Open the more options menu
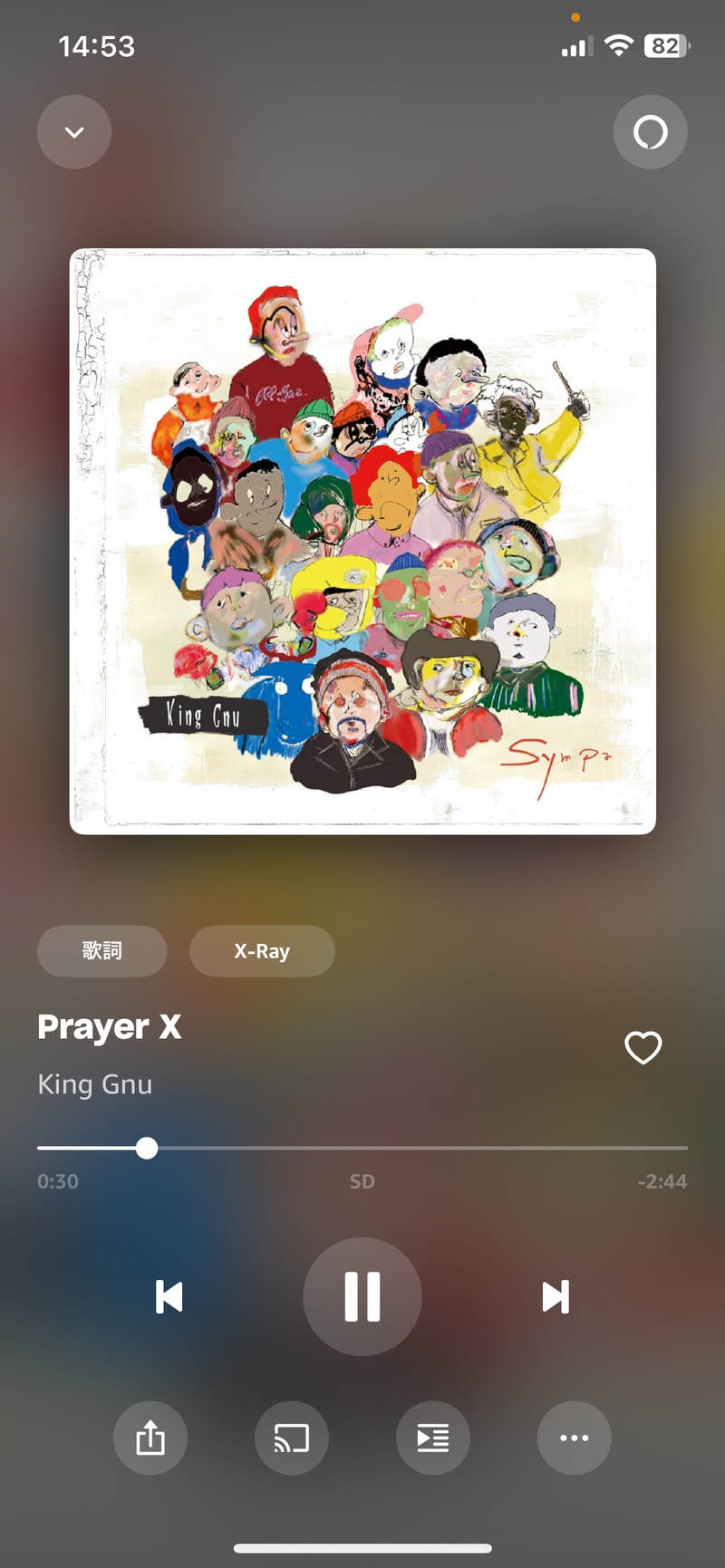 point(575,1438)
